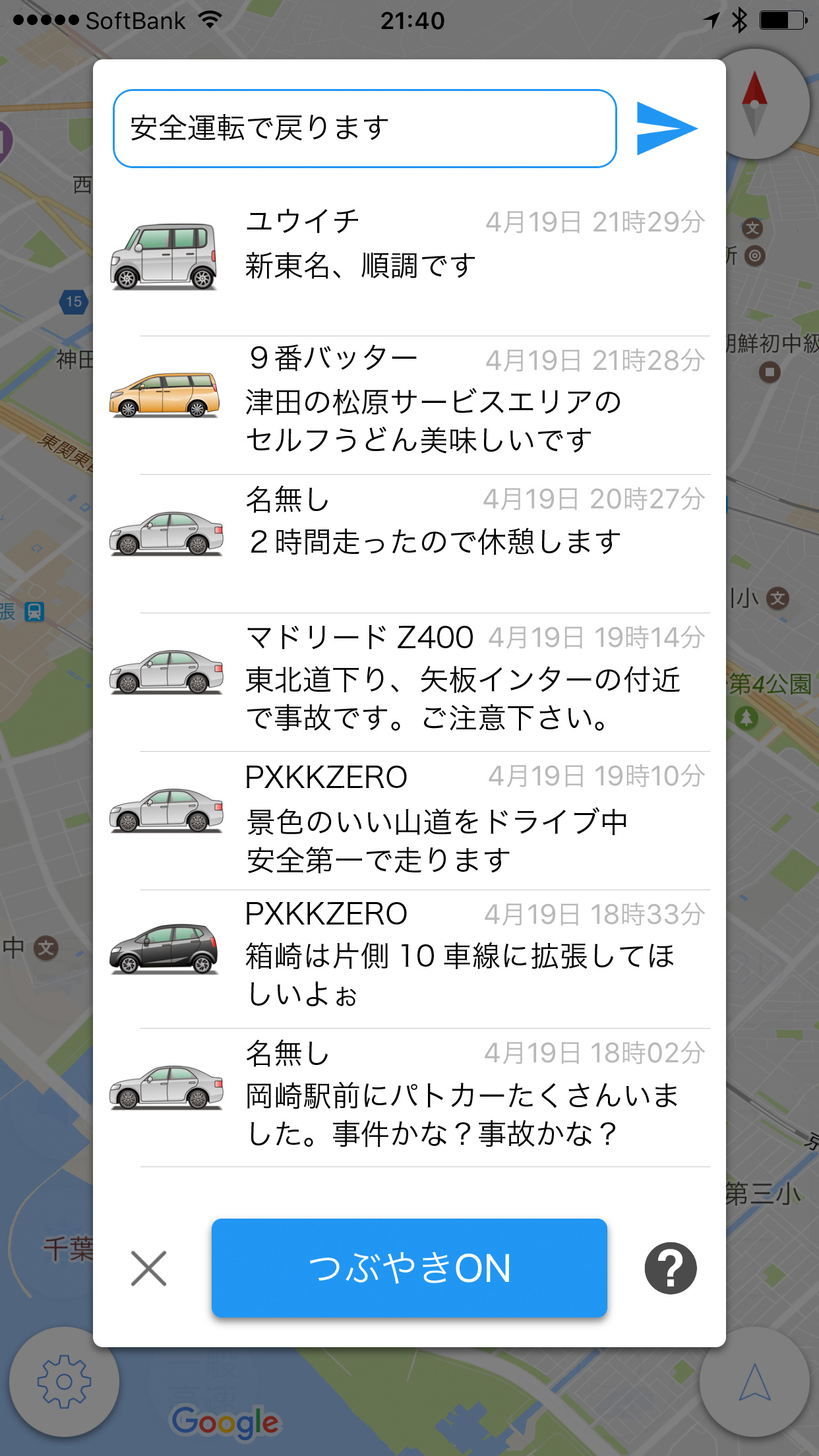This screenshot has width=819, height=1456.
Task: Open PXKKZERO's 18時33分 post
Action: [409, 959]
